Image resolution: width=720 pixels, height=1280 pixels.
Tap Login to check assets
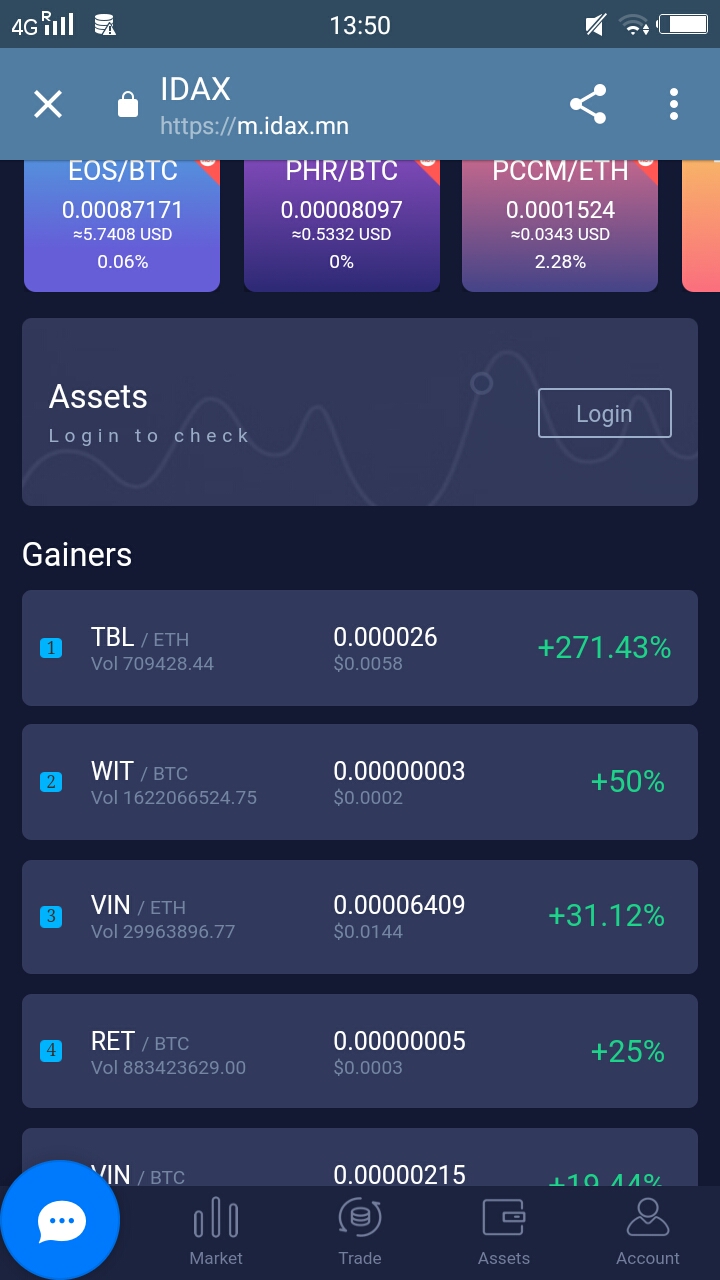[x=604, y=413]
